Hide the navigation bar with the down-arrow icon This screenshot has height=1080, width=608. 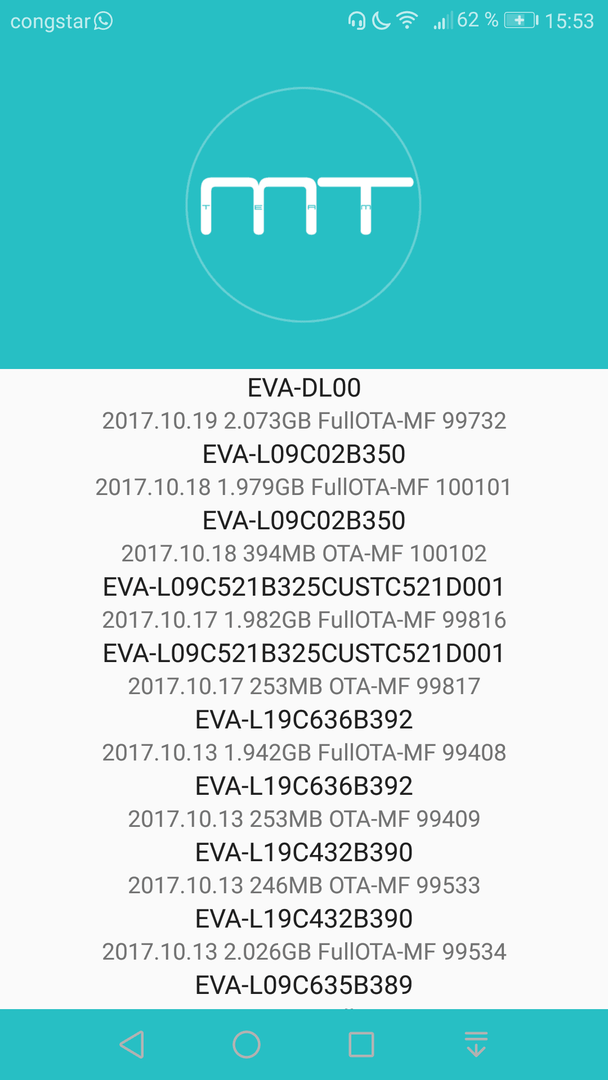tap(476, 1044)
